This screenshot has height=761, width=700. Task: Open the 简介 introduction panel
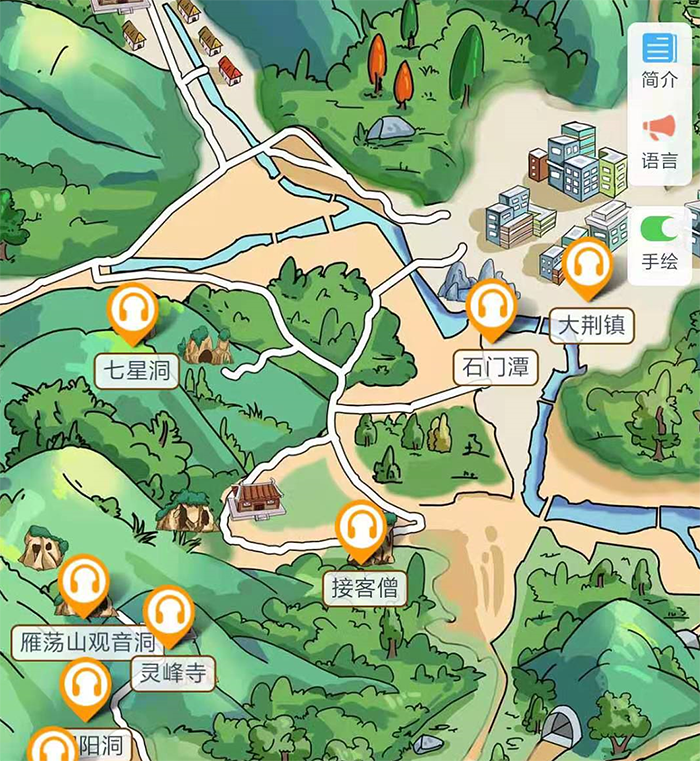point(659,59)
